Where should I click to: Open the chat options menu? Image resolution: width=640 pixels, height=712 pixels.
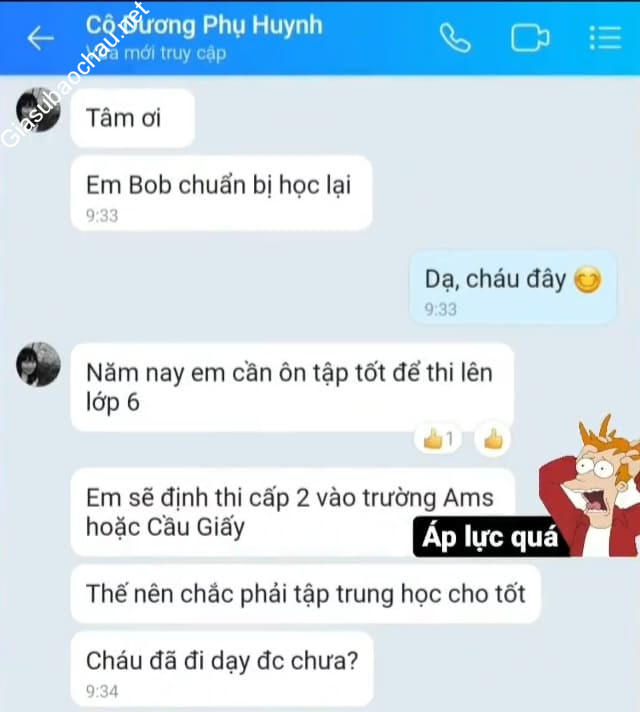[605, 38]
